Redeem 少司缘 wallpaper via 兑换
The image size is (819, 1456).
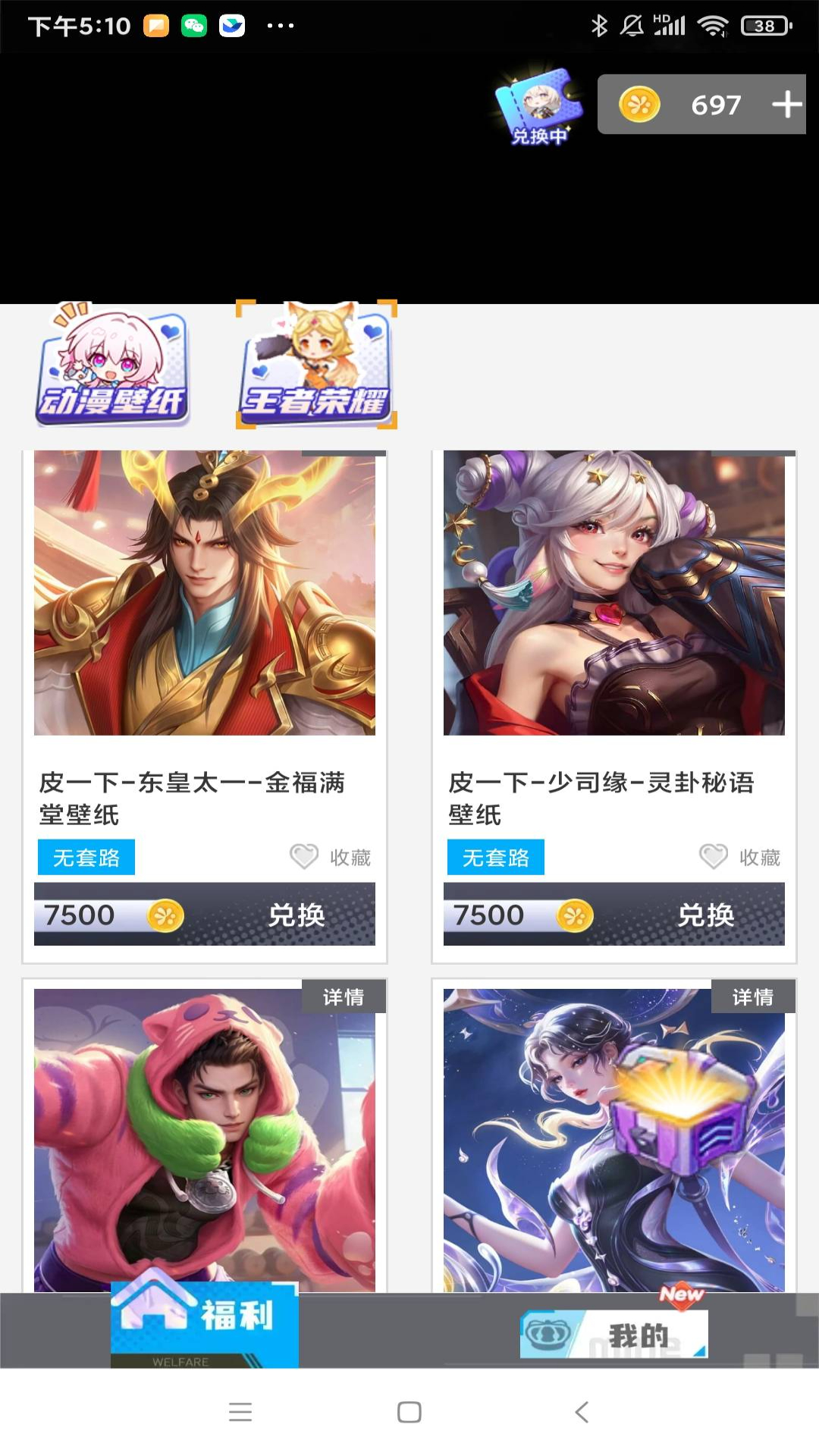pos(706,915)
